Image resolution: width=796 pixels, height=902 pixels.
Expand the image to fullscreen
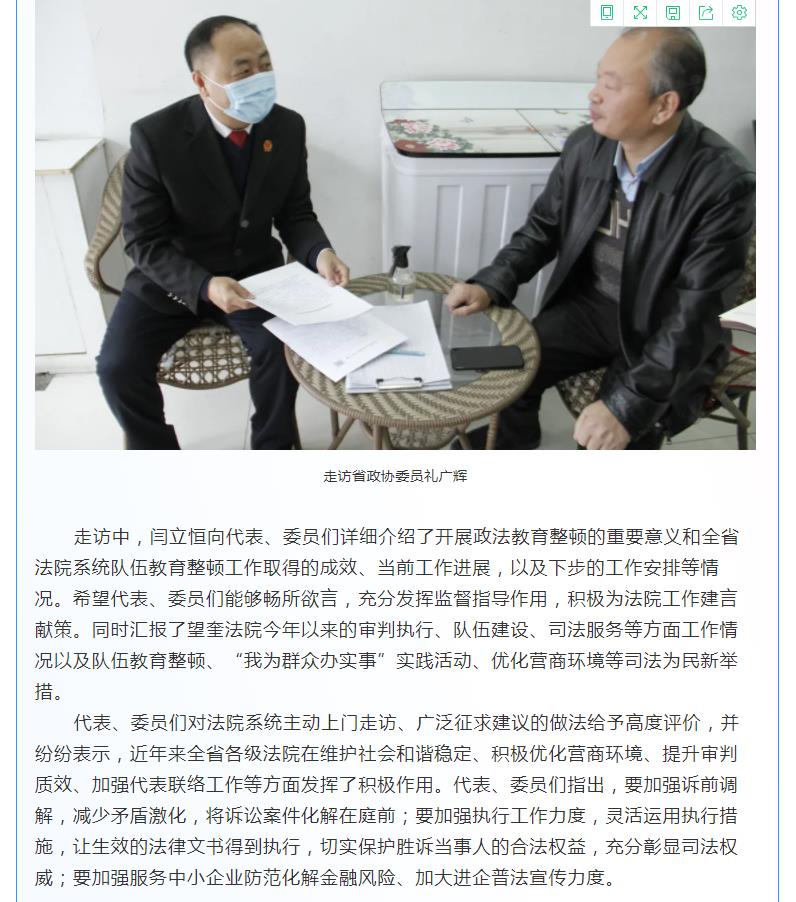point(640,12)
